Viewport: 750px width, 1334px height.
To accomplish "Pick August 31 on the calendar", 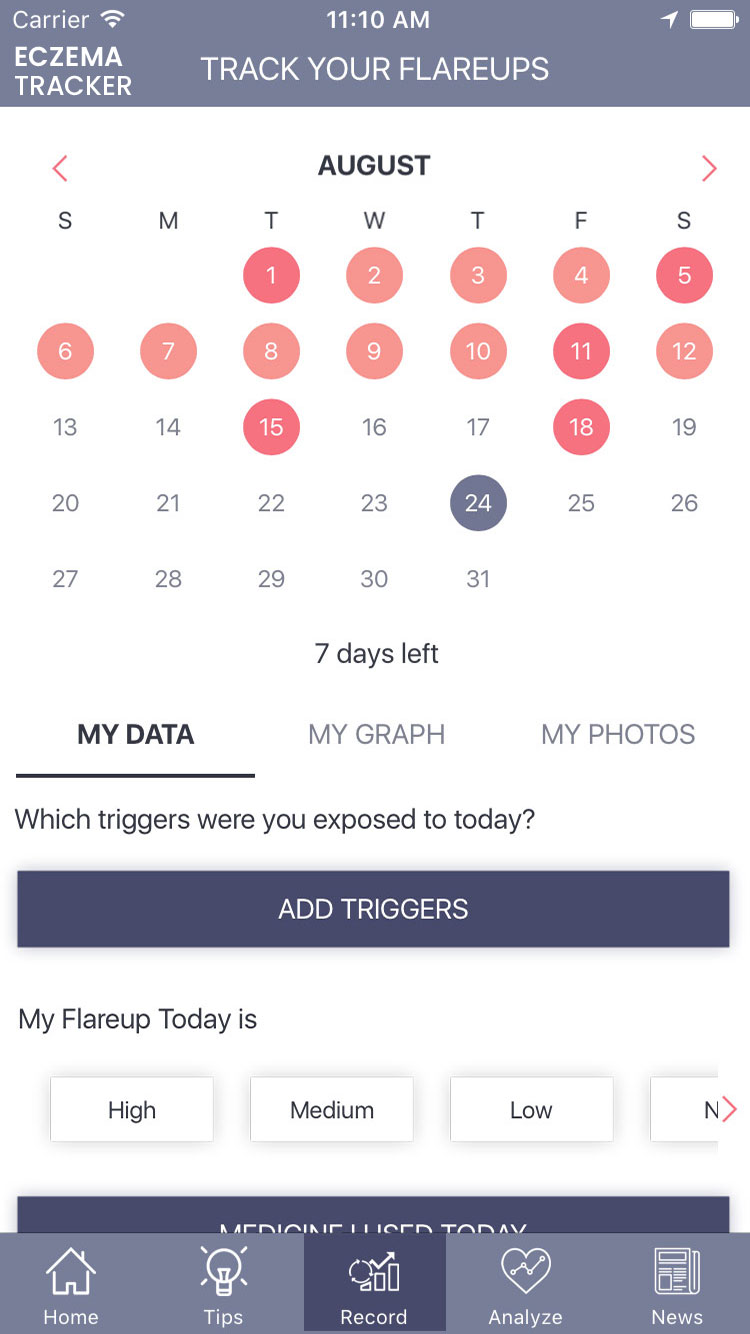I will point(478,579).
